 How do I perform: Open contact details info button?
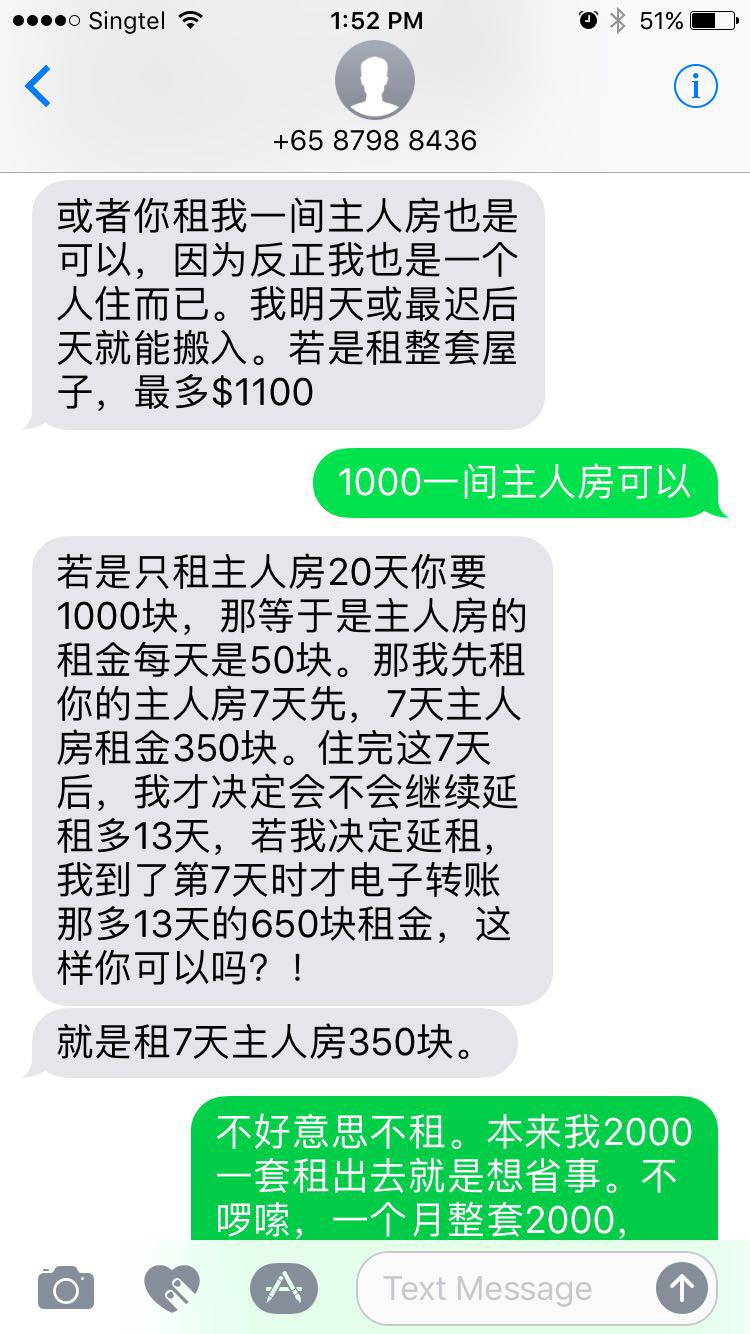tap(695, 87)
